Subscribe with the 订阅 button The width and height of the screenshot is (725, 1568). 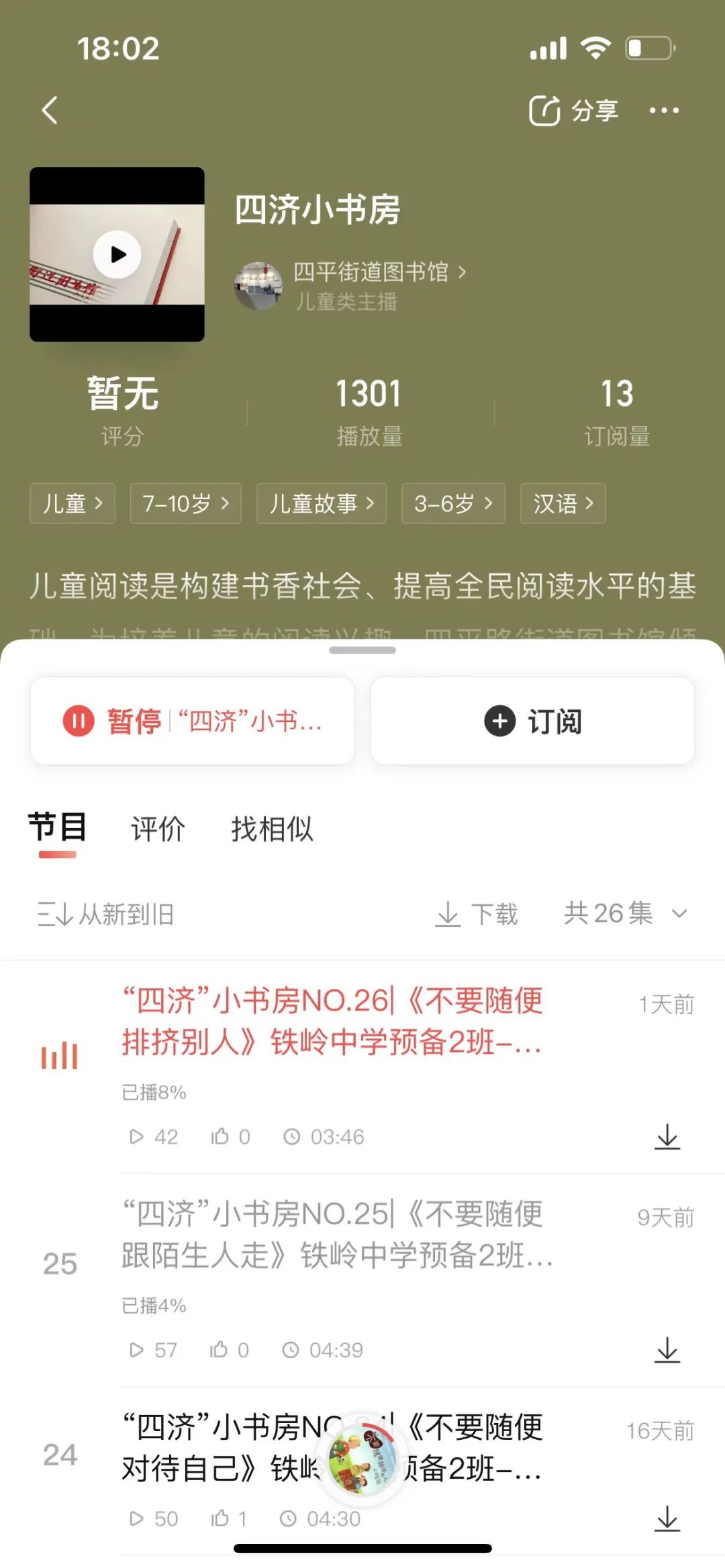532,721
